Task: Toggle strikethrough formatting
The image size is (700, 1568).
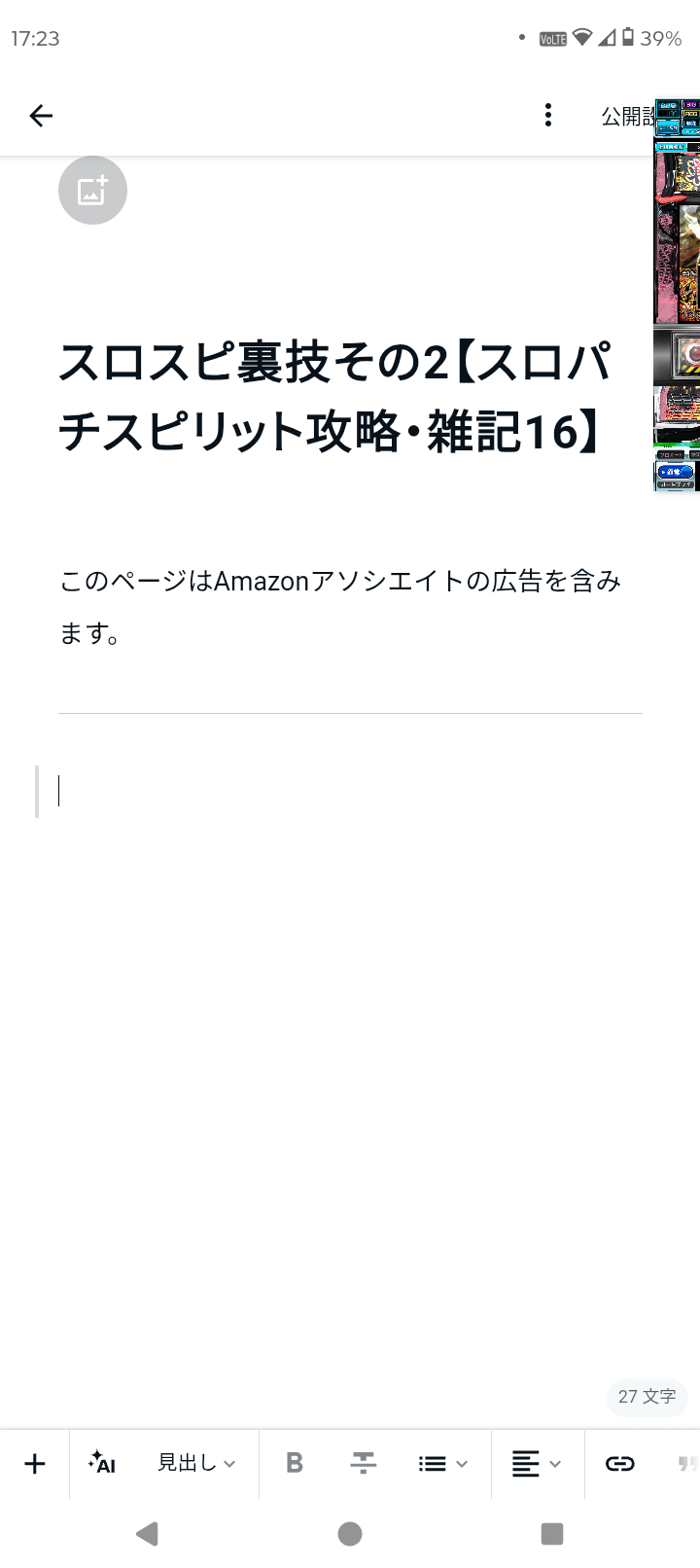Action: (362, 1463)
